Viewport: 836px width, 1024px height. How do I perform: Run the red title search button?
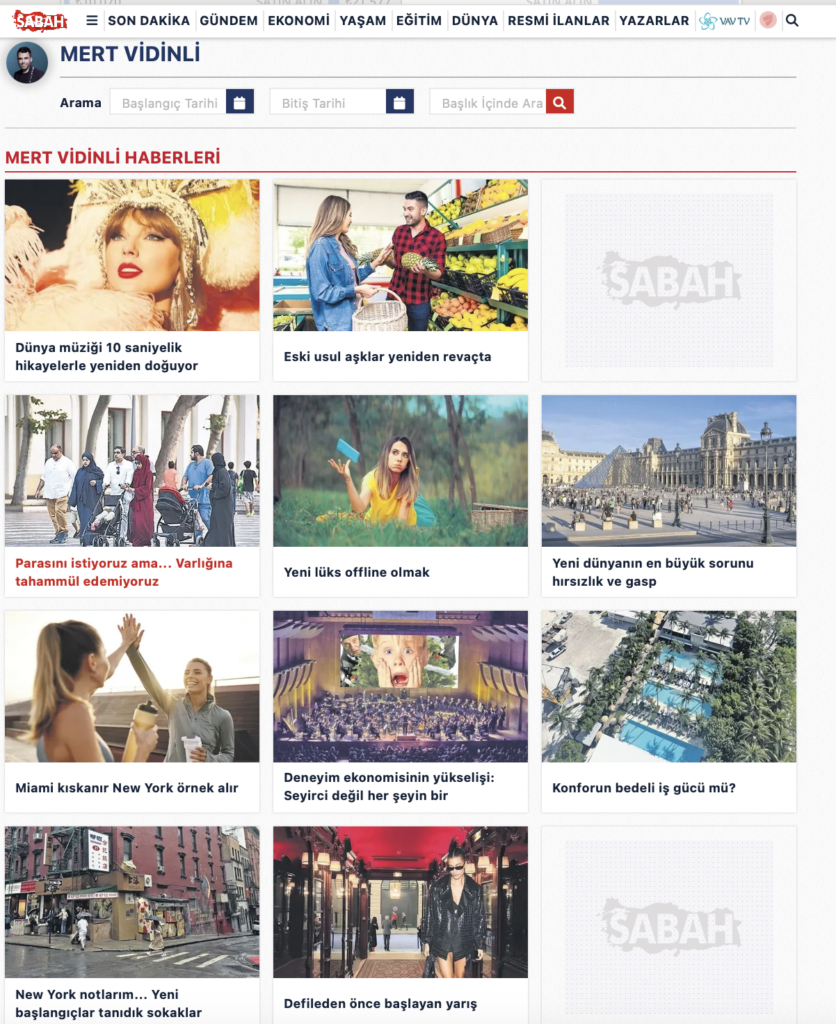click(560, 102)
